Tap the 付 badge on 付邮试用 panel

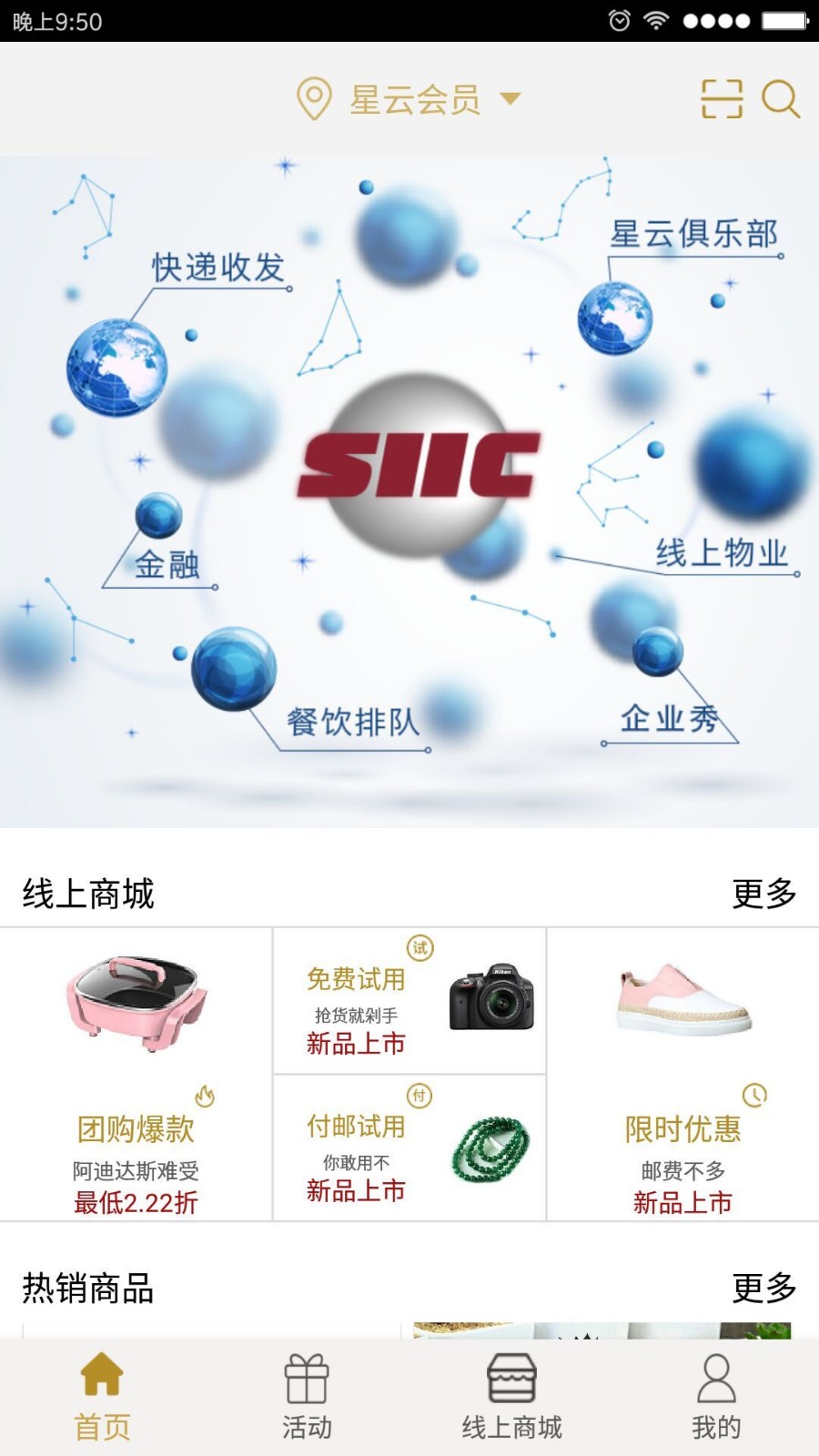click(x=418, y=1097)
